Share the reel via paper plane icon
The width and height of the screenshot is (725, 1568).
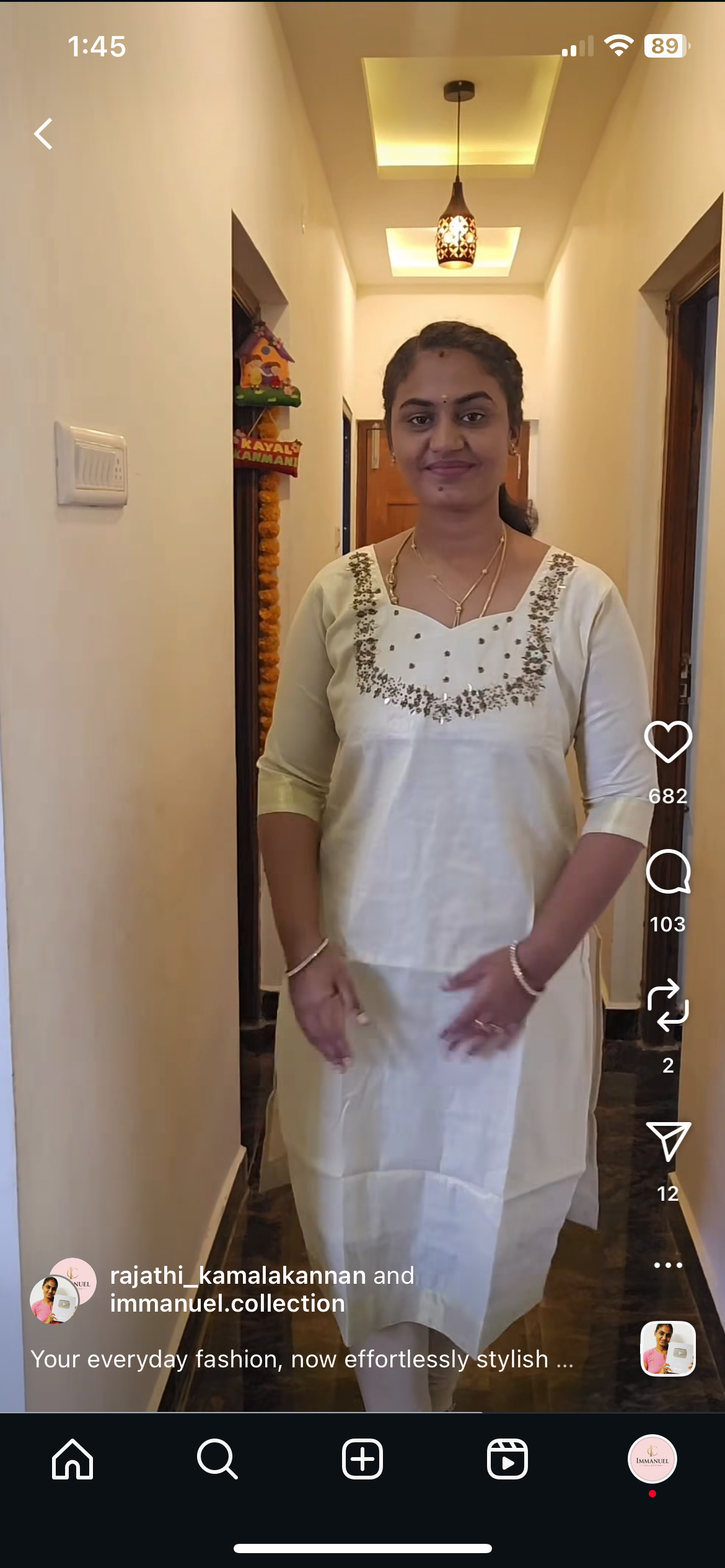click(668, 1141)
